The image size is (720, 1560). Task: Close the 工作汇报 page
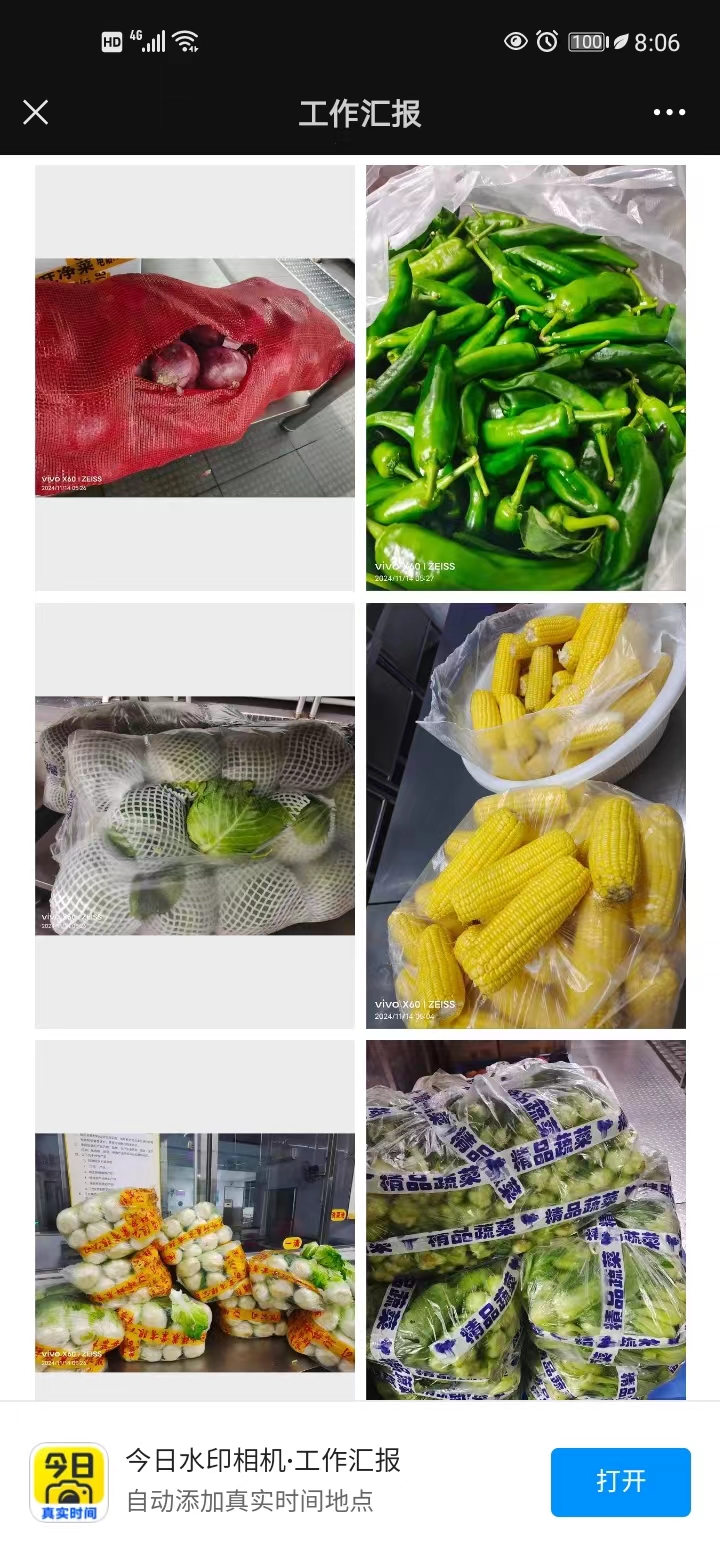point(36,112)
